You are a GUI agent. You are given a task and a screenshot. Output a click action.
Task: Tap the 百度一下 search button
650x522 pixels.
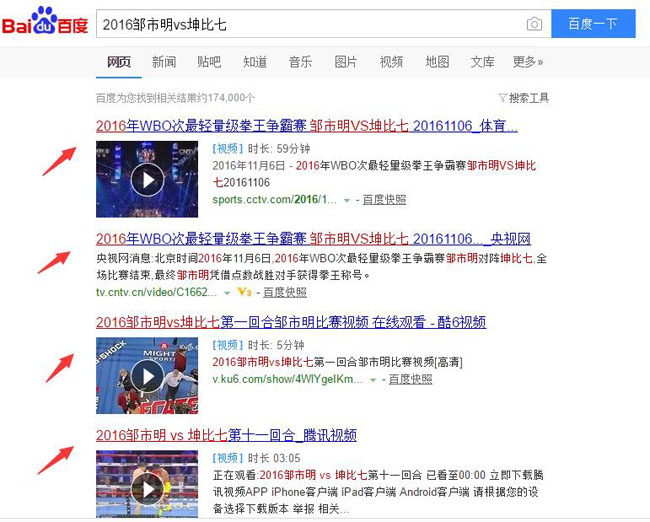pyautogui.click(x=592, y=24)
